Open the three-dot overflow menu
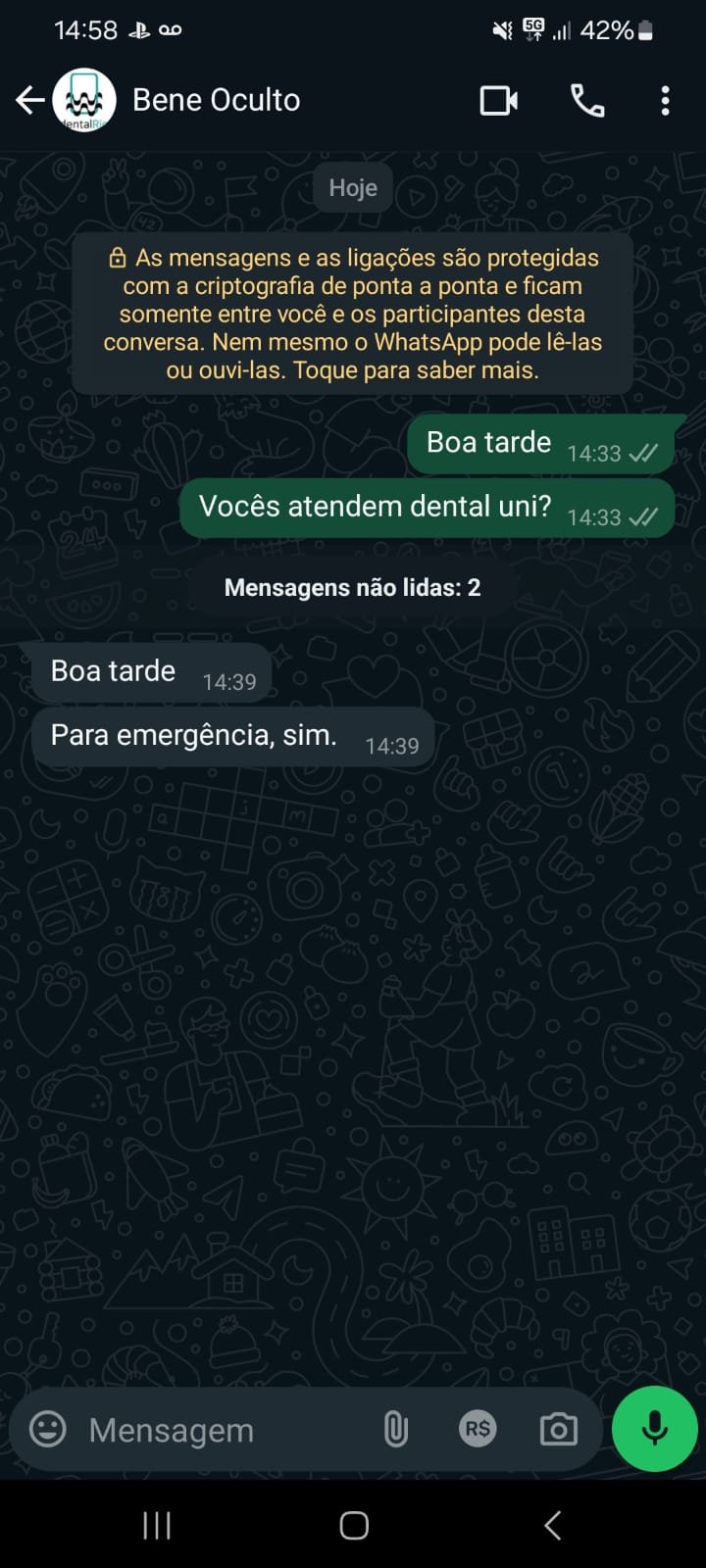This screenshot has height=1568, width=706. pyautogui.click(x=665, y=100)
